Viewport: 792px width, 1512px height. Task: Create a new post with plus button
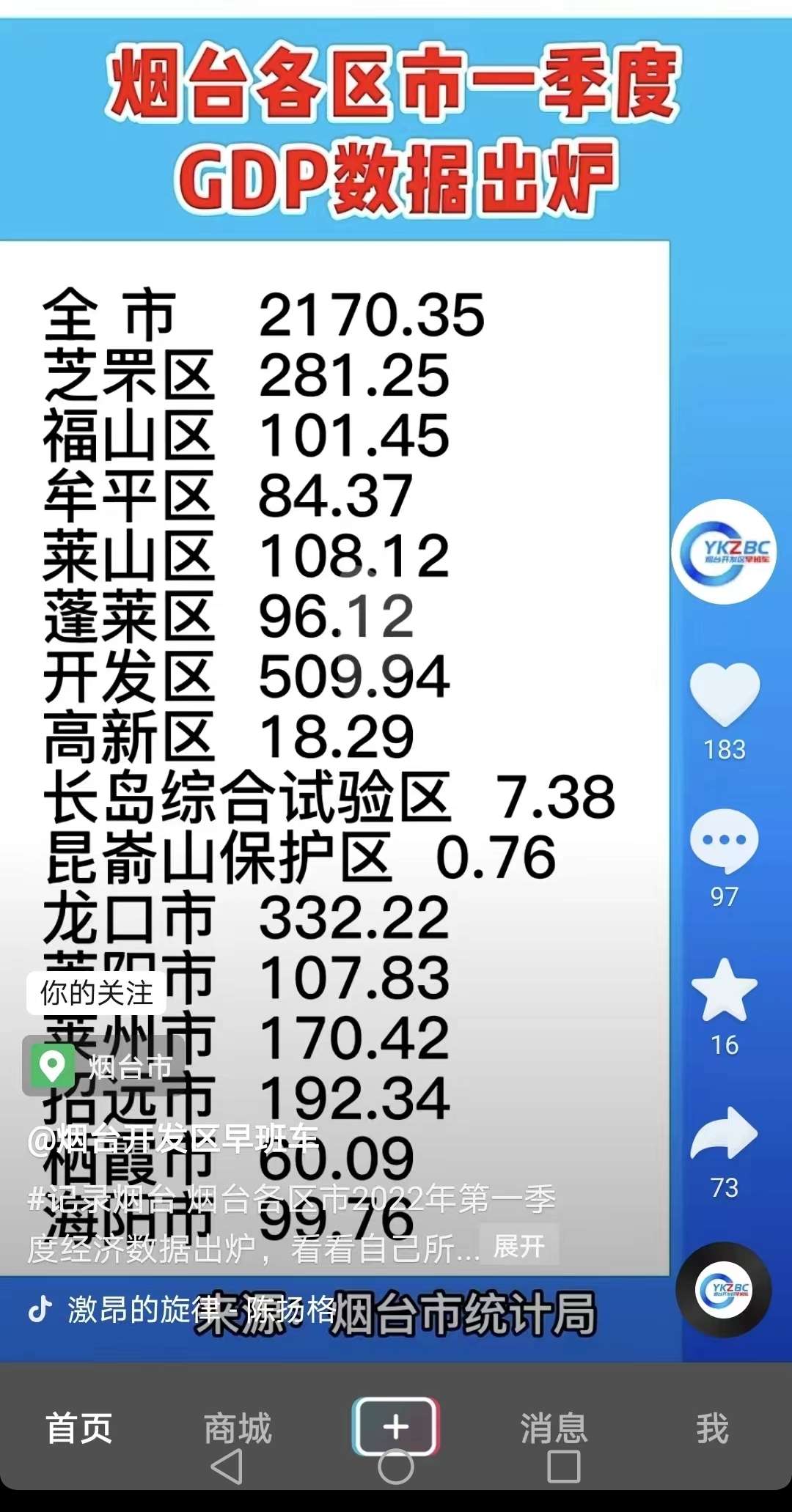coord(396,1426)
